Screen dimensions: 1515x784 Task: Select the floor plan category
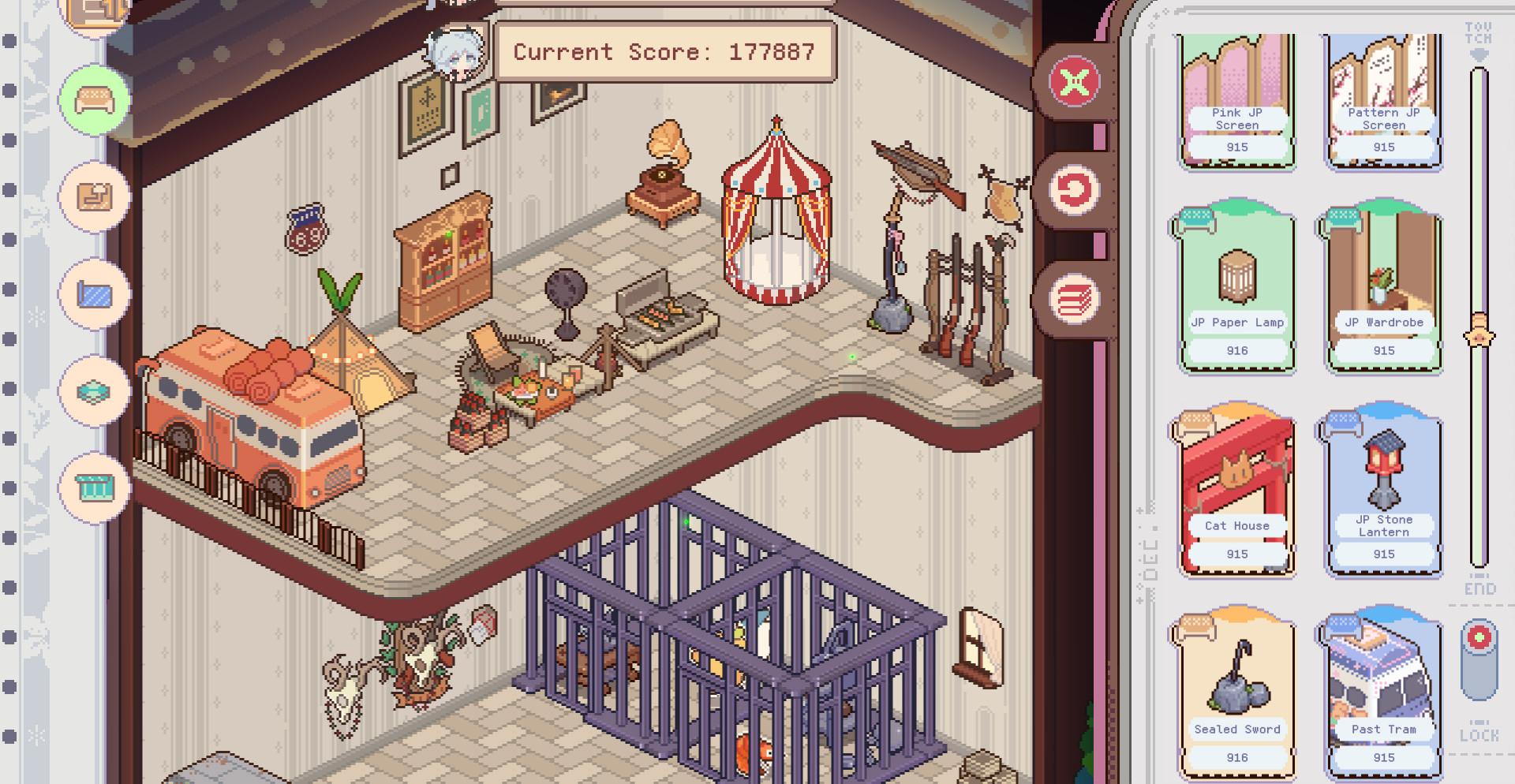click(x=95, y=196)
